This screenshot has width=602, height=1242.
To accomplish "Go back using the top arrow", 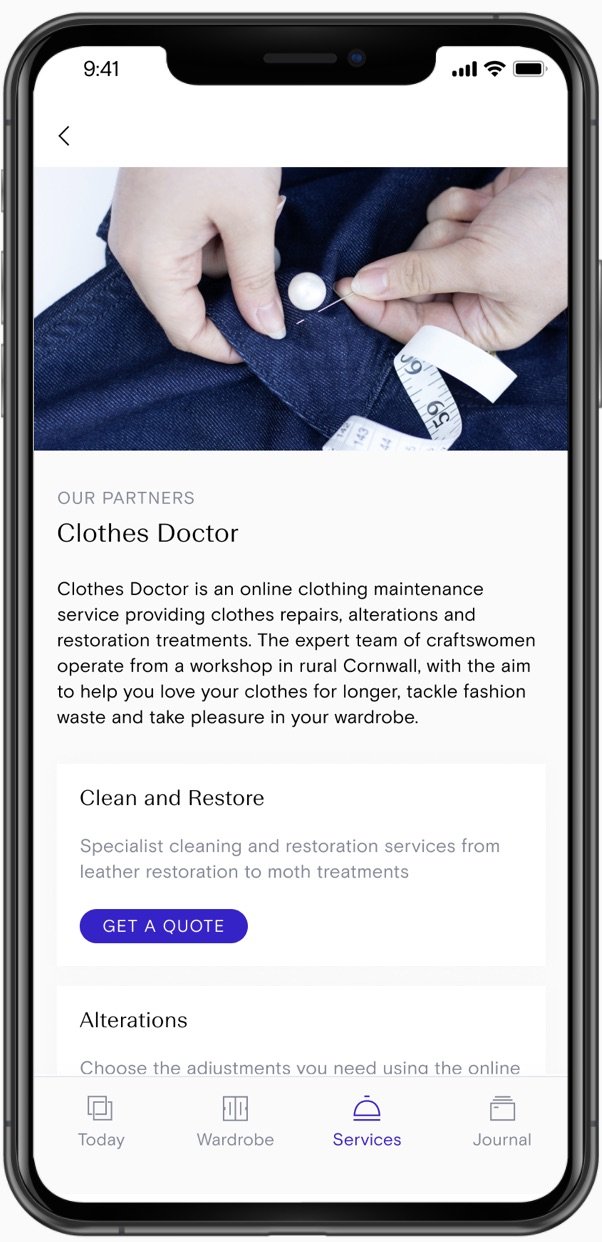I will tap(64, 136).
